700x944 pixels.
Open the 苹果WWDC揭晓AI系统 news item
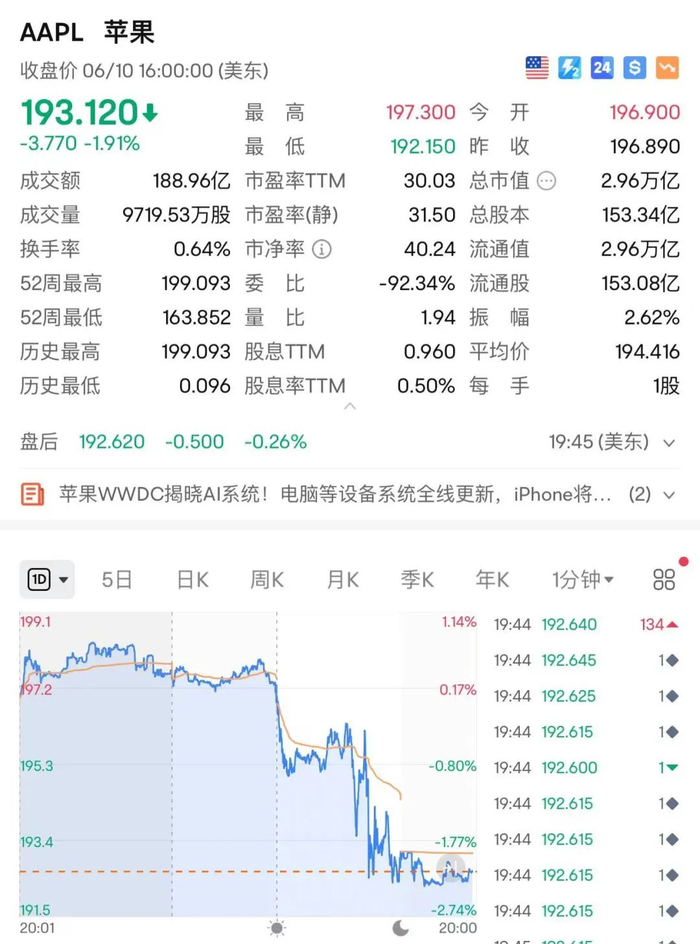[x=330, y=494]
